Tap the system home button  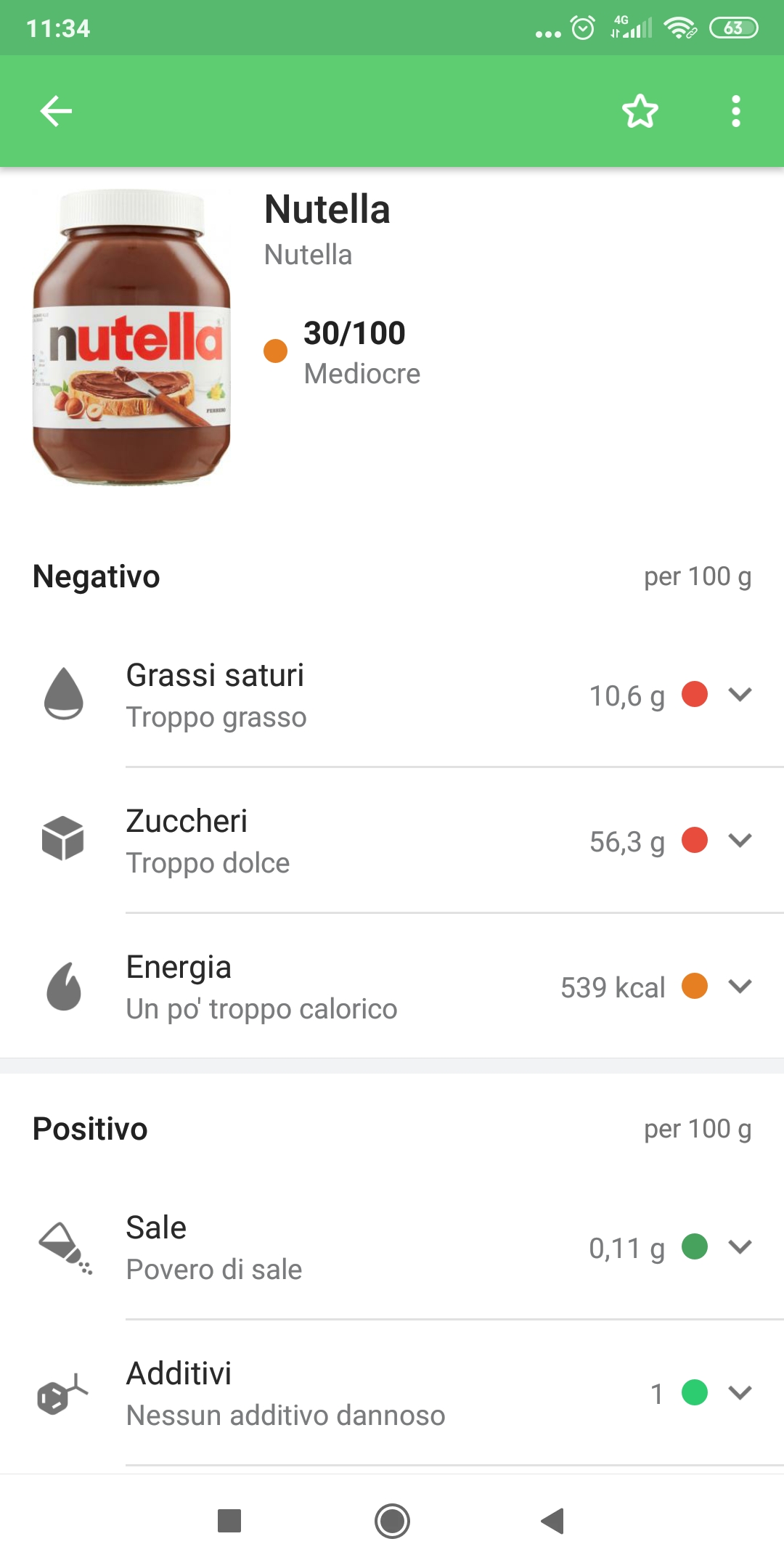click(392, 1521)
